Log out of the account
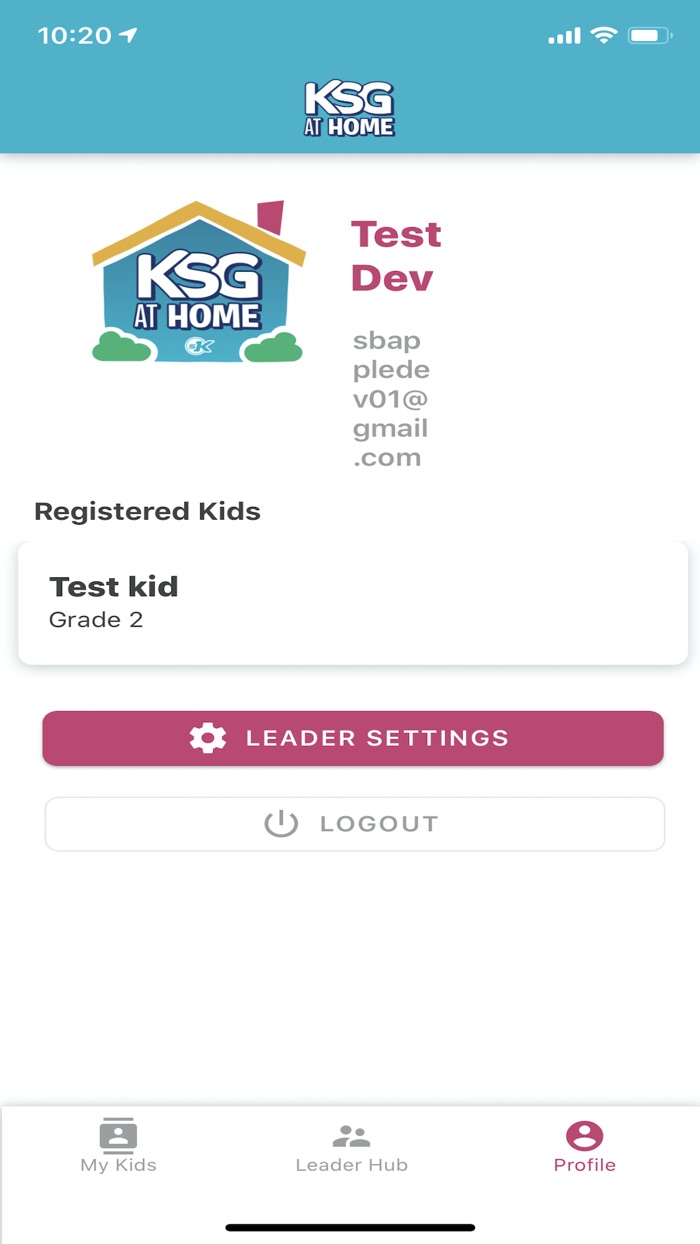The width and height of the screenshot is (700, 1244). tap(354, 824)
